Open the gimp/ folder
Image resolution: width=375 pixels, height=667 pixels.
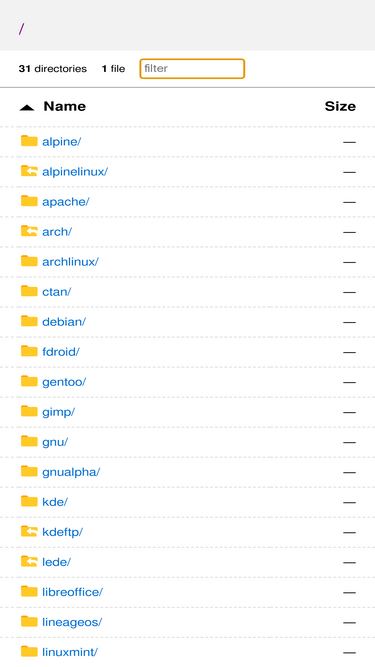[x=58, y=412]
